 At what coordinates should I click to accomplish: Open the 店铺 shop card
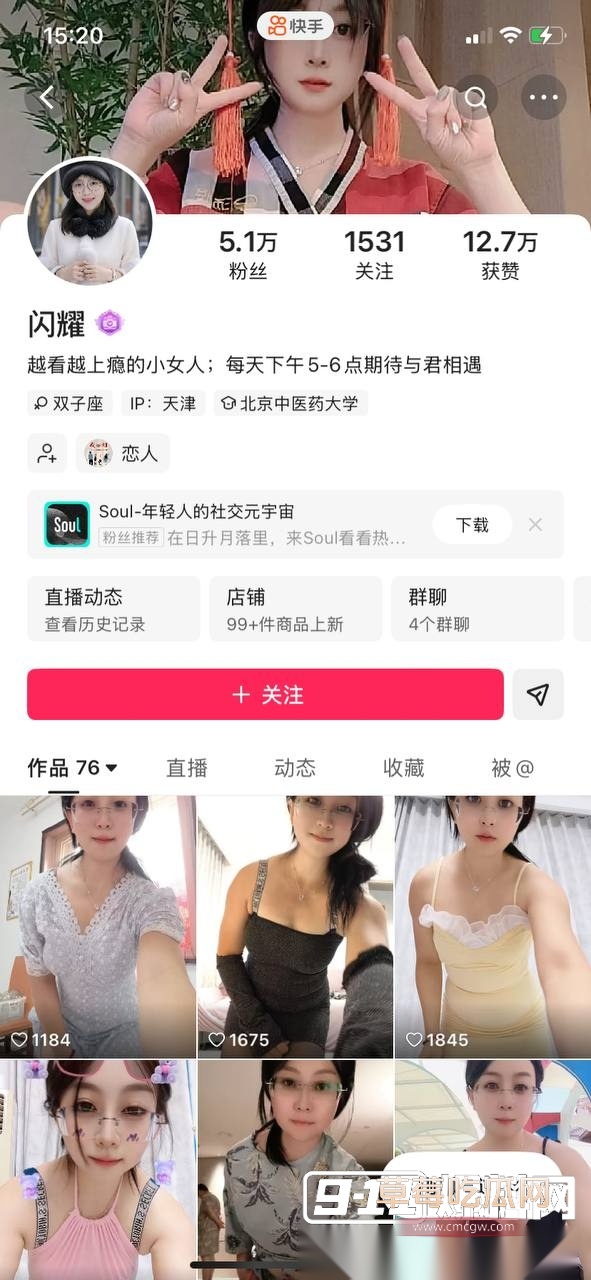click(295, 609)
